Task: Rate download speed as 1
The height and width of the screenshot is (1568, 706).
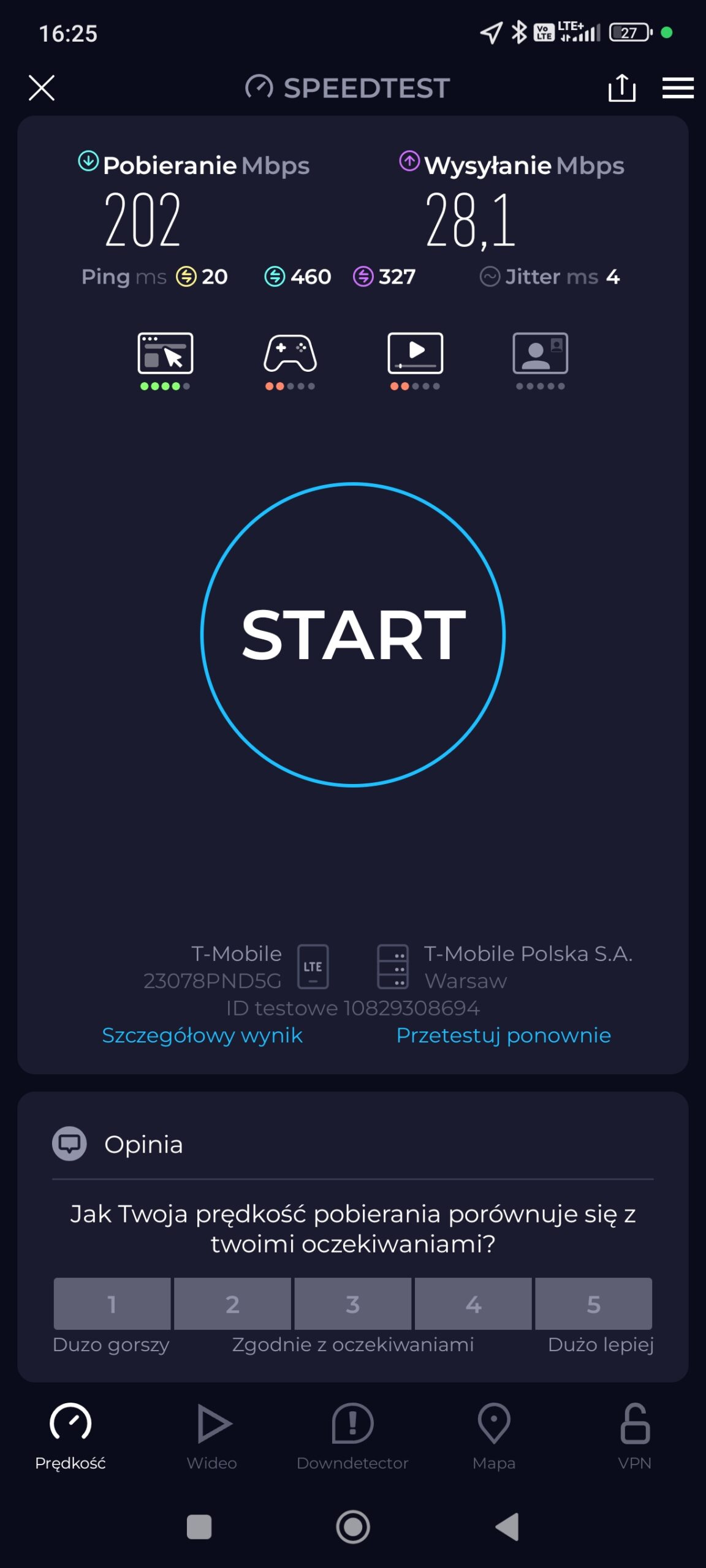Action: tap(112, 1303)
